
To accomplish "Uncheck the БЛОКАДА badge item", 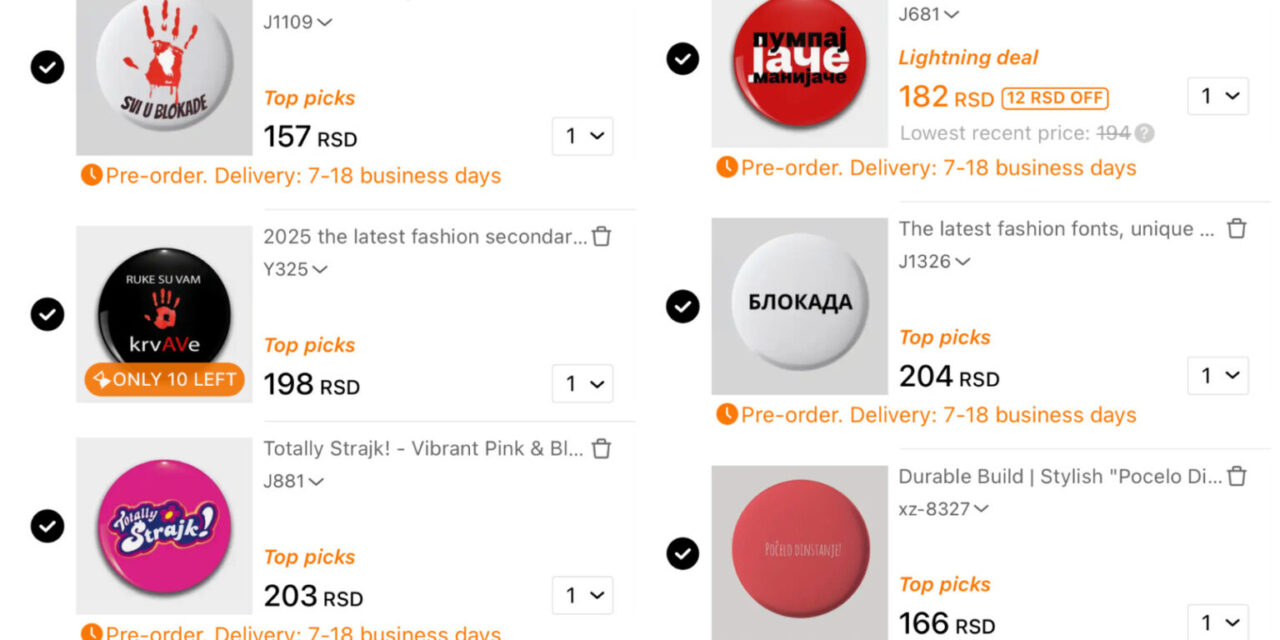I will click(x=683, y=306).
